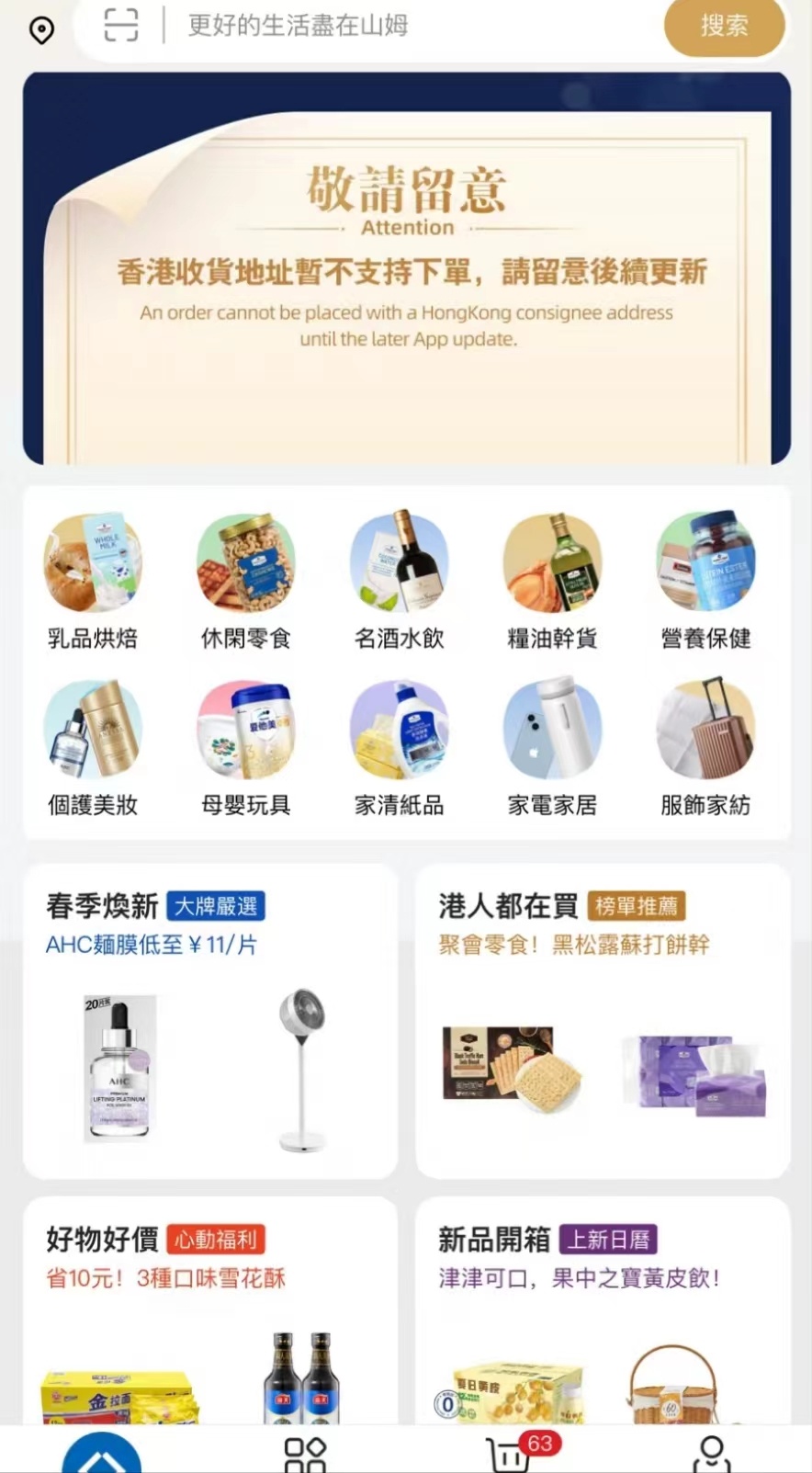Open the 敬請留意 attention banner

406,268
